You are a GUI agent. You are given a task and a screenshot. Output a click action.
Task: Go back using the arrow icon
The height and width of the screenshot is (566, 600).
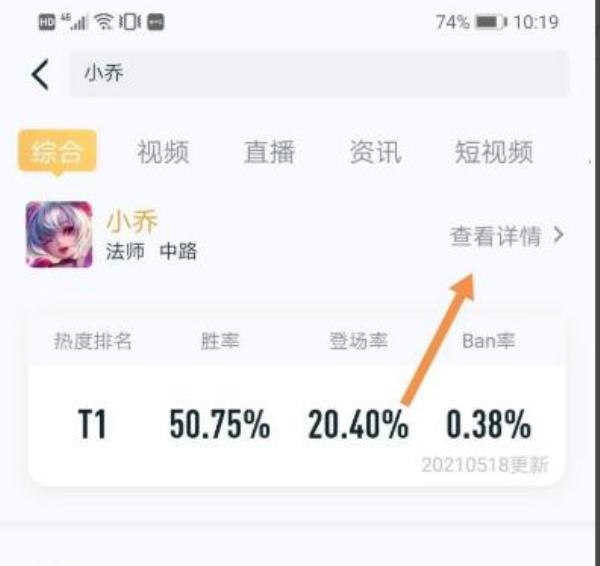tap(40, 75)
